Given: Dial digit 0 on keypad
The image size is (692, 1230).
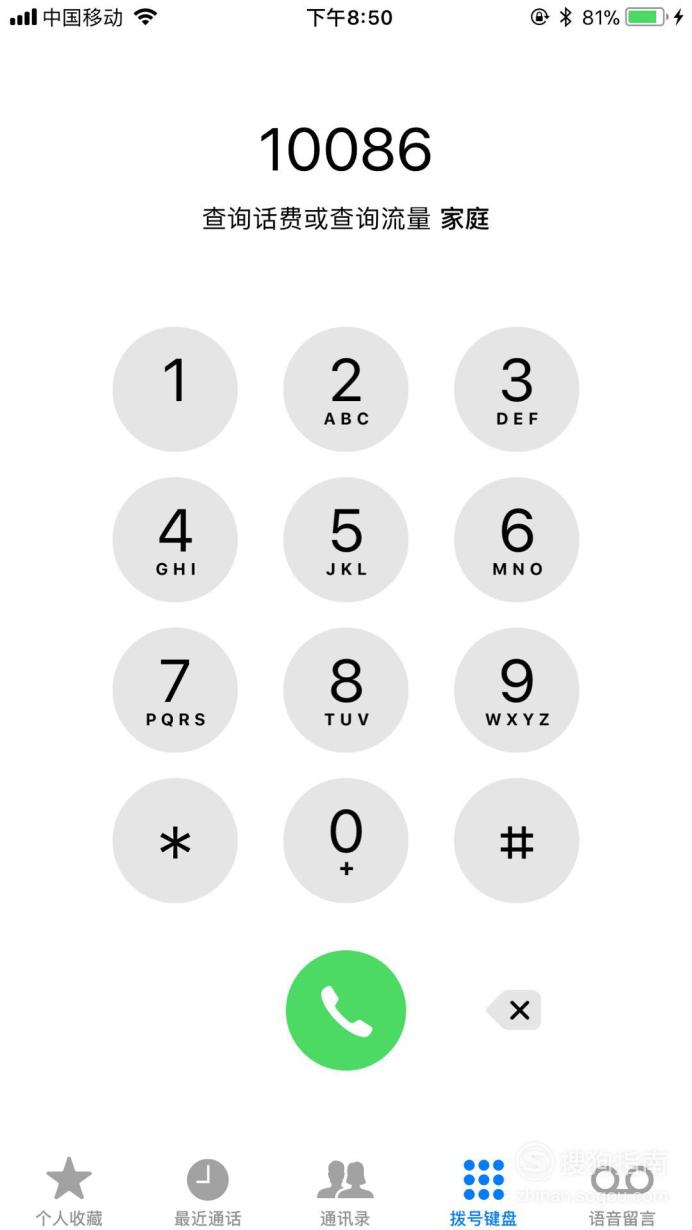Looking at the screenshot, I should (346, 841).
